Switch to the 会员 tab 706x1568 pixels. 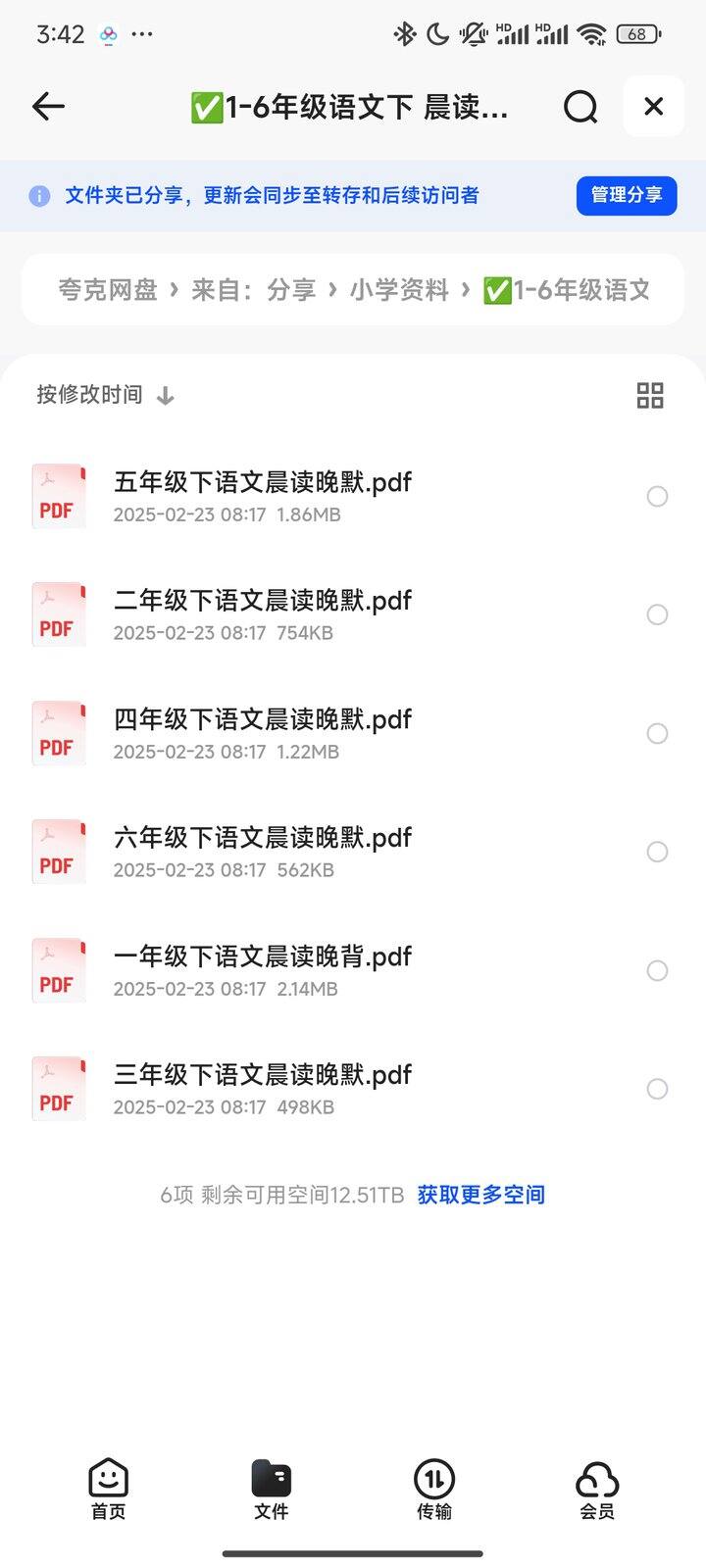coord(597,1490)
